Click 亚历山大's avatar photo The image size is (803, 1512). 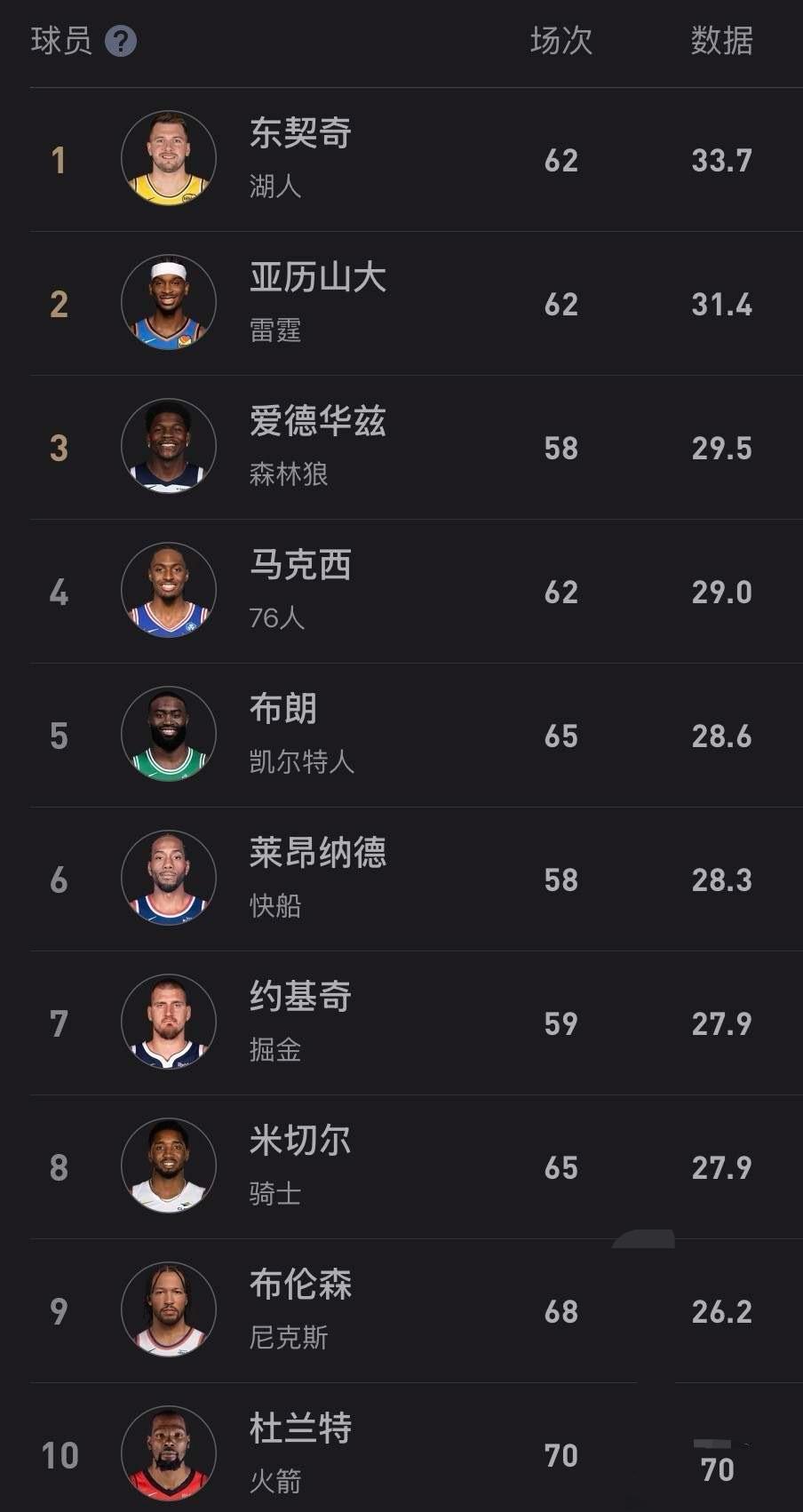(167, 302)
